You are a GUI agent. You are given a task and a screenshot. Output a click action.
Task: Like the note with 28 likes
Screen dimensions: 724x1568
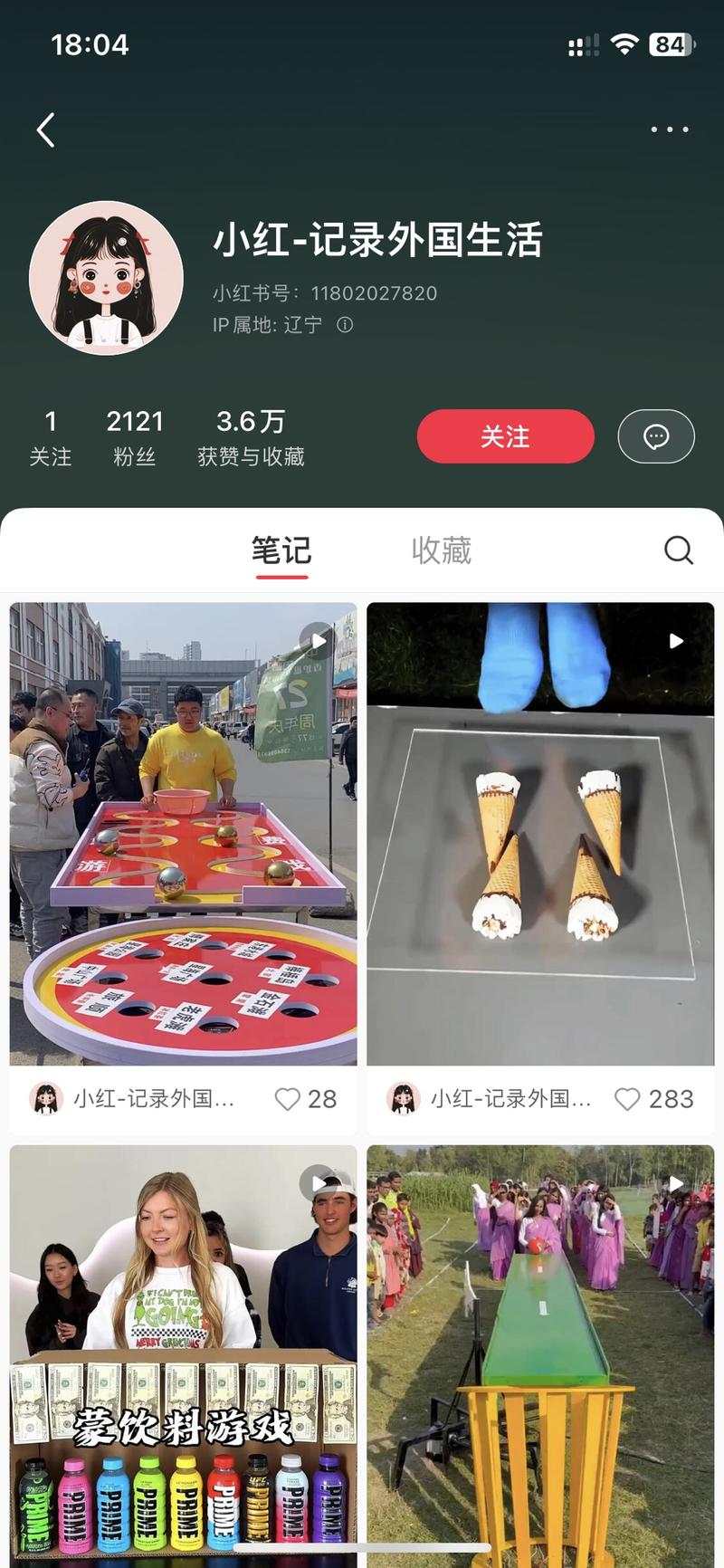point(288,1099)
